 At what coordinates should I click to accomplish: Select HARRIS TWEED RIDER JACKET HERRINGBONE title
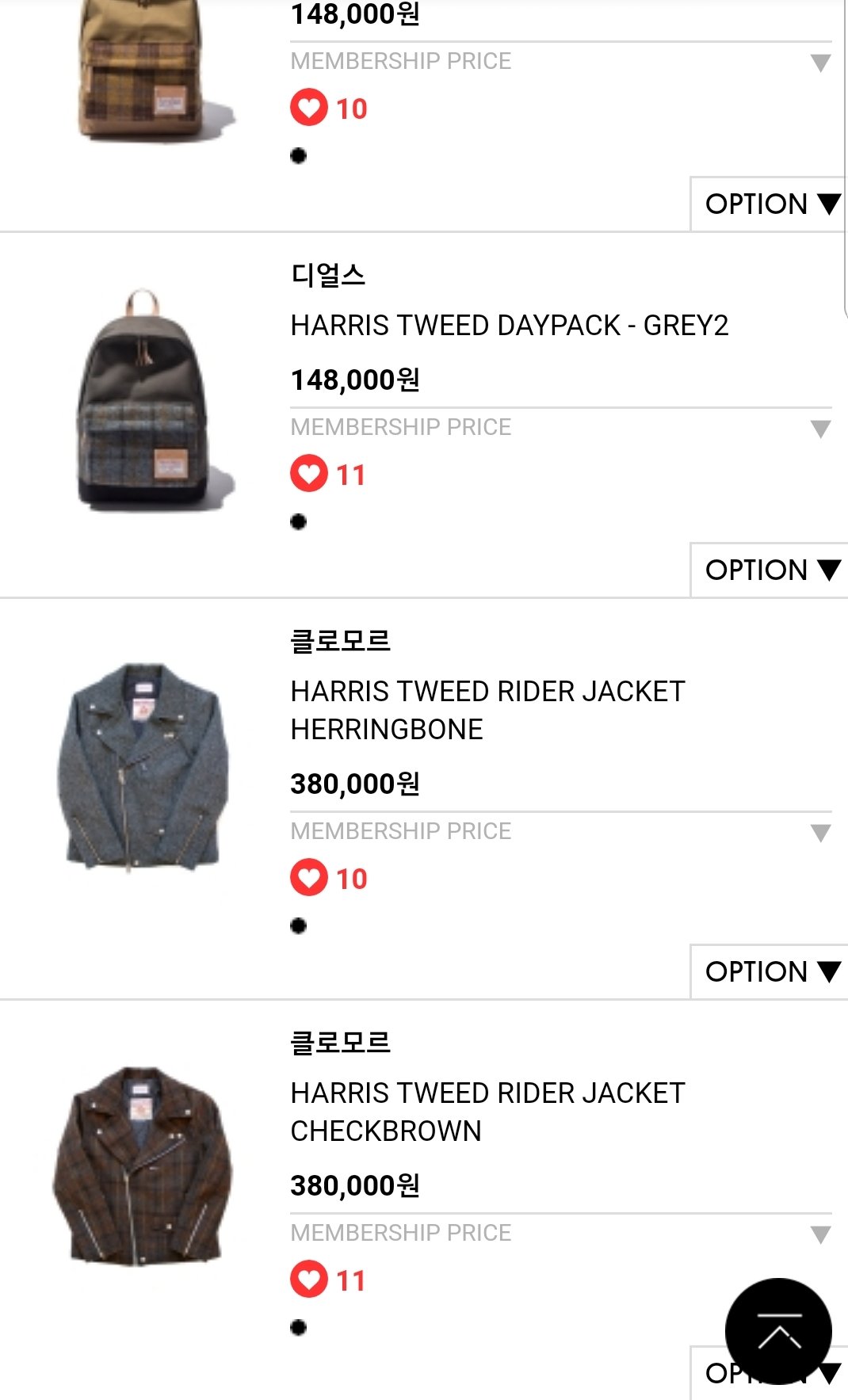487,710
